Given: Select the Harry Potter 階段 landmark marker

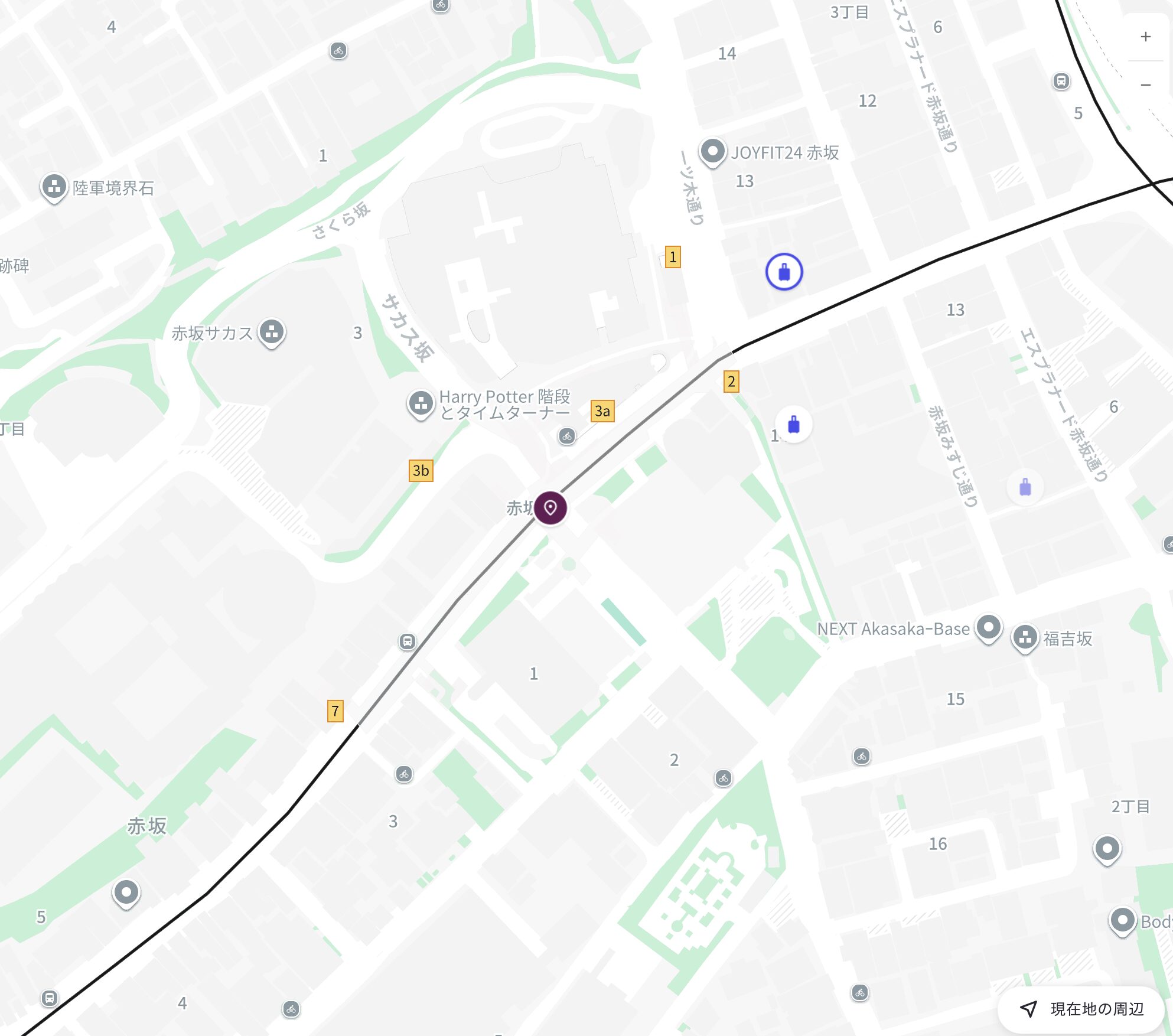Looking at the screenshot, I should (421, 404).
